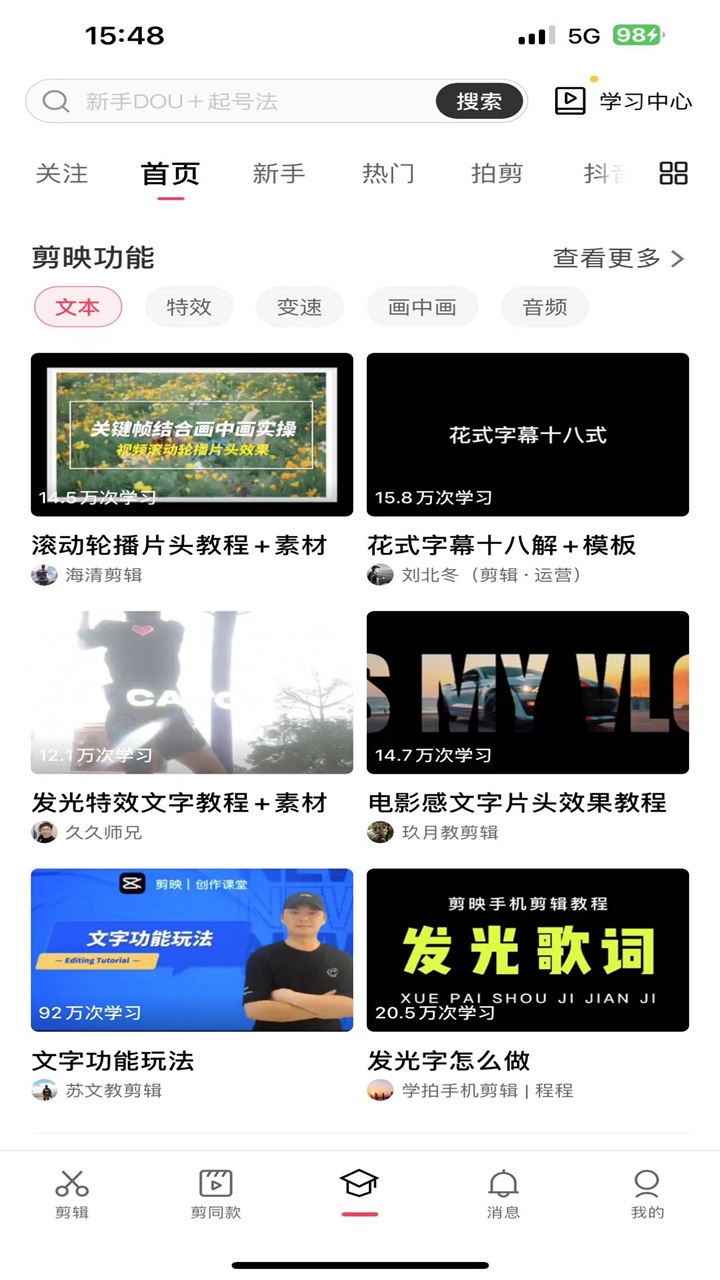Switch filter to 画中画
The image size is (720, 1280).
422,307
